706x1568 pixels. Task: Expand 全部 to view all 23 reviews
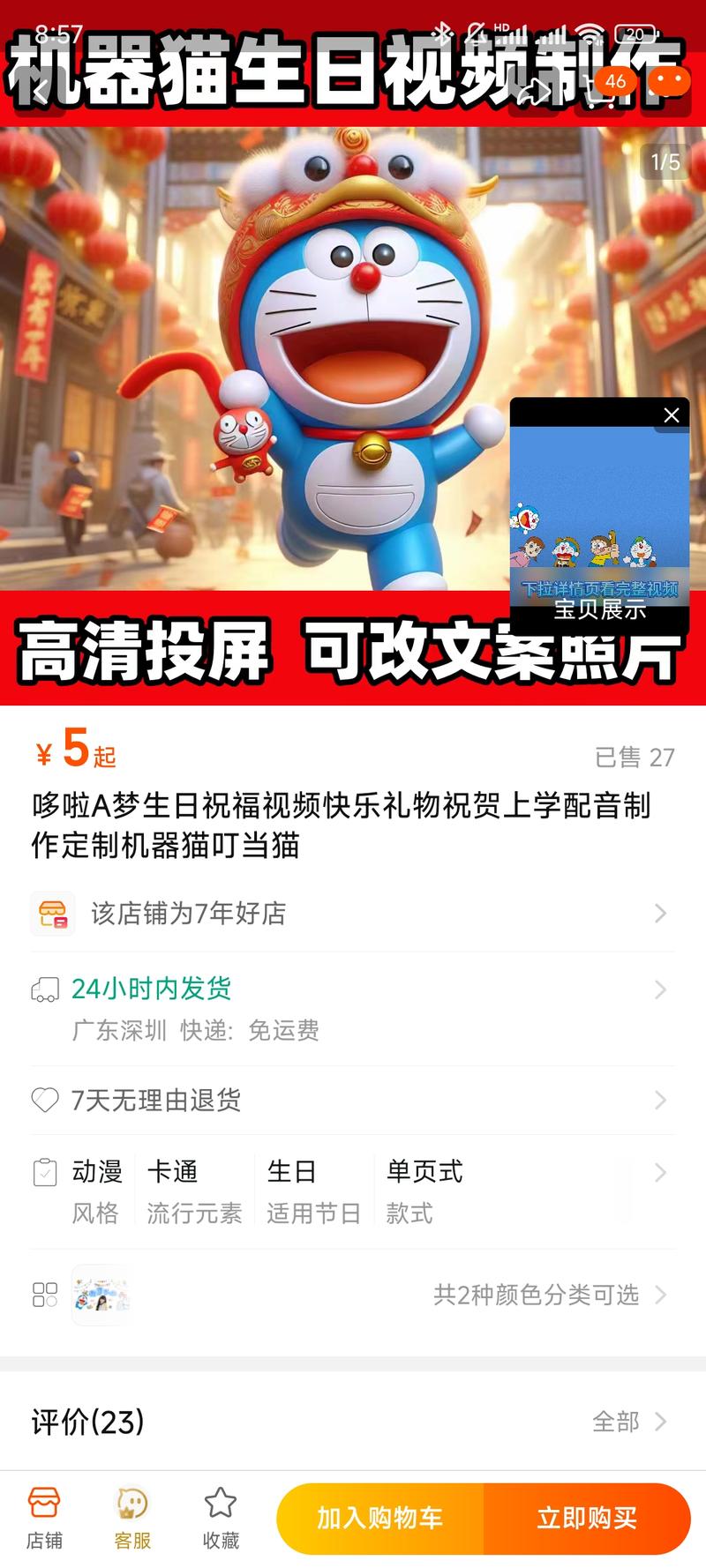point(619,1422)
